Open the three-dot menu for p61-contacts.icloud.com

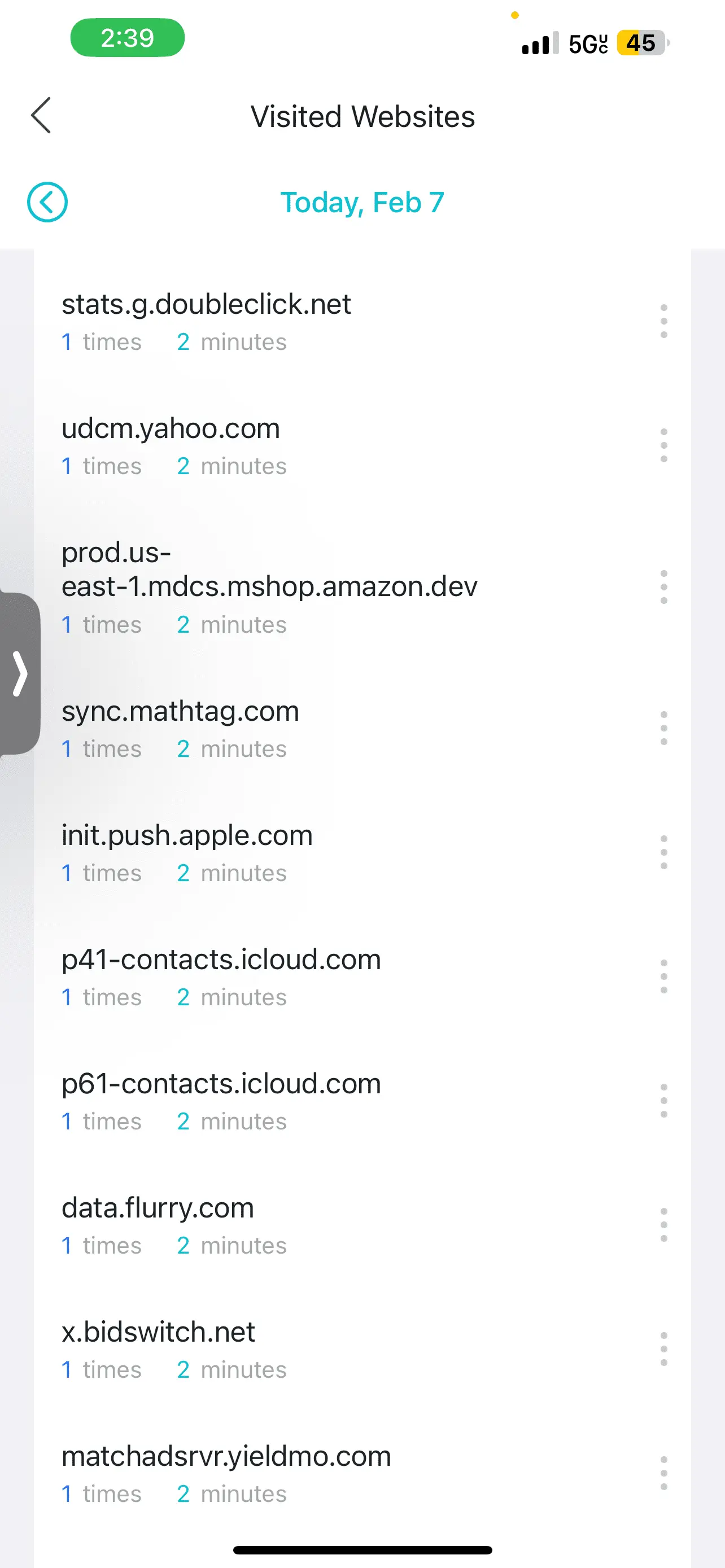coord(663,1101)
